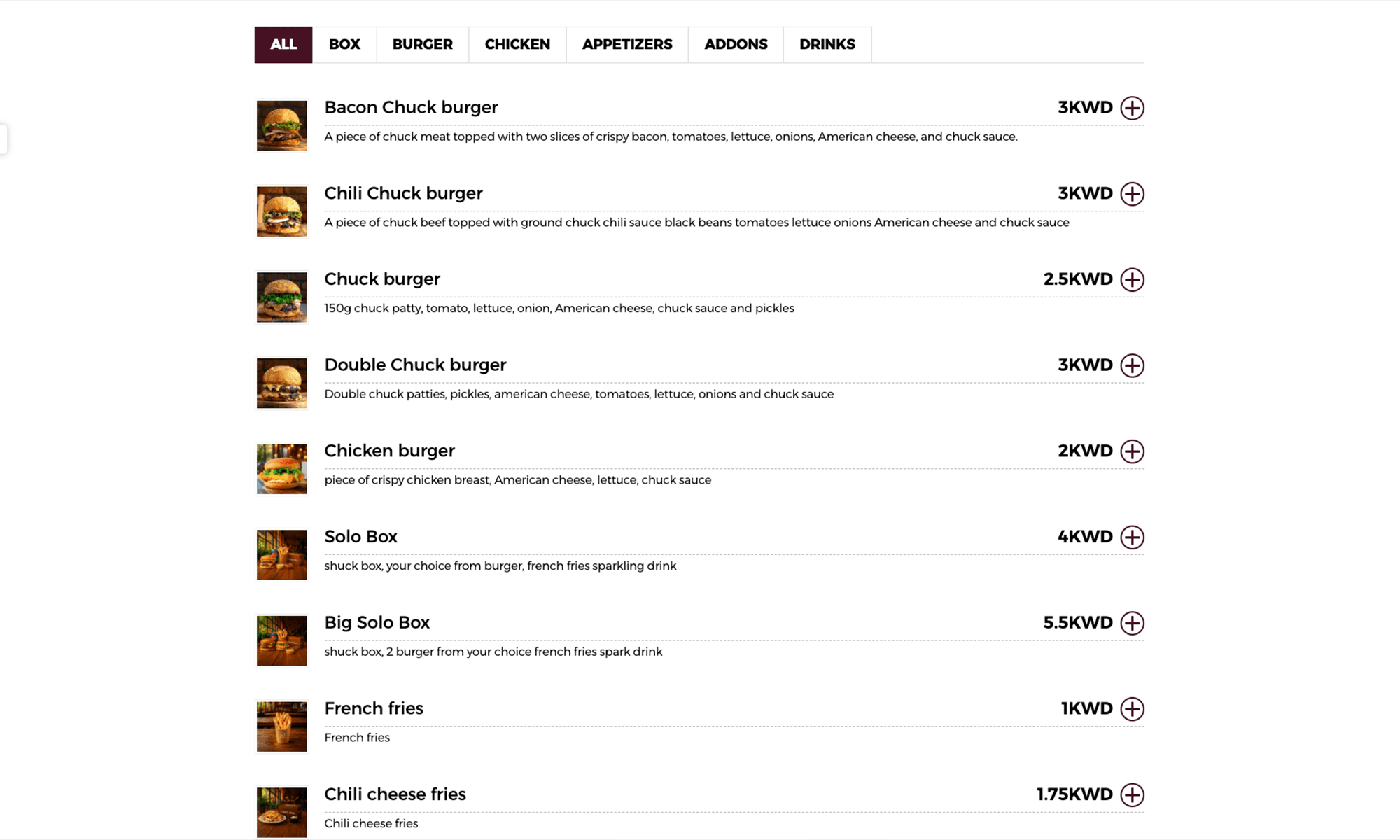The image size is (1400, 840).
Task: Add French fries with plus icon
Action: [1132, 709]
